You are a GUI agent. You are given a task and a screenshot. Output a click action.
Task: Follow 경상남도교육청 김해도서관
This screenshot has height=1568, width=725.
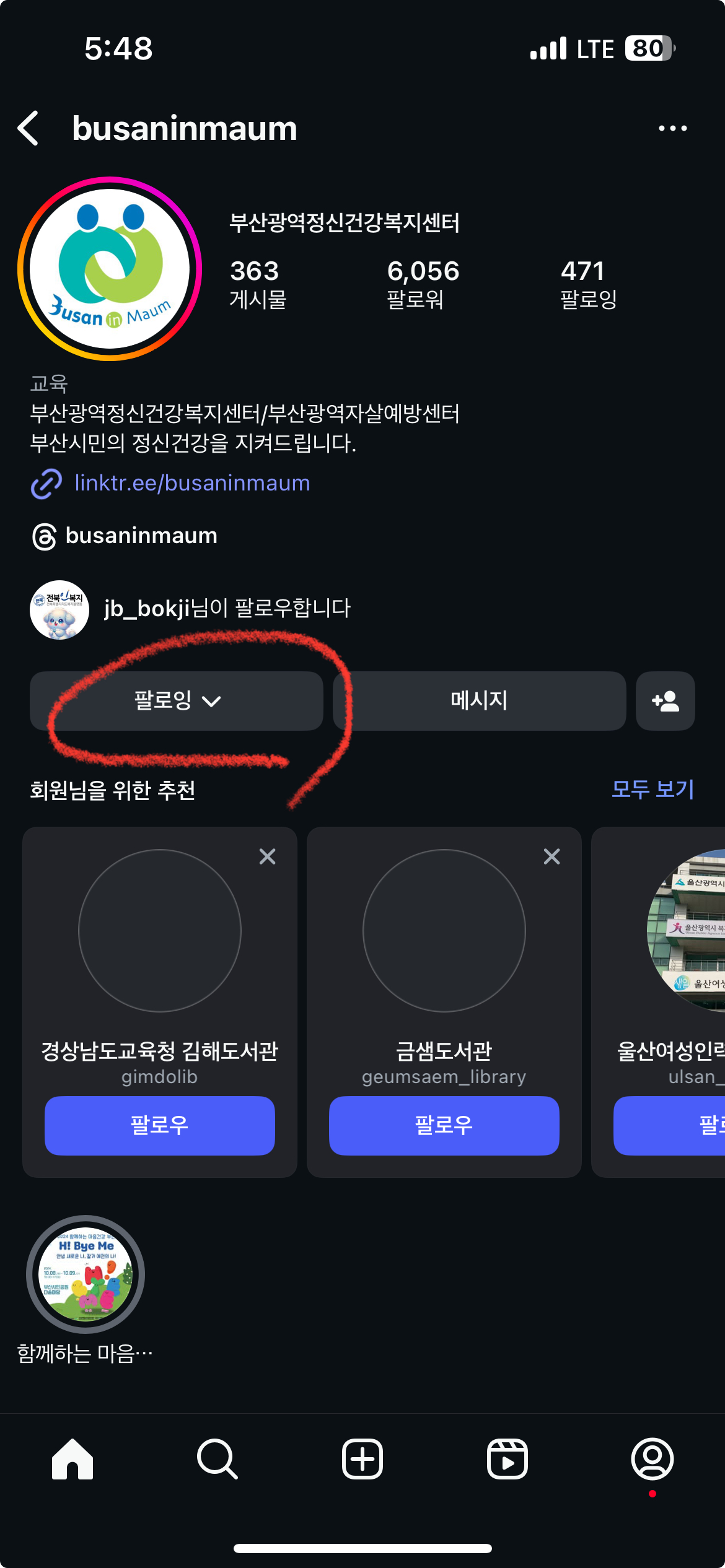[160, 1125]
